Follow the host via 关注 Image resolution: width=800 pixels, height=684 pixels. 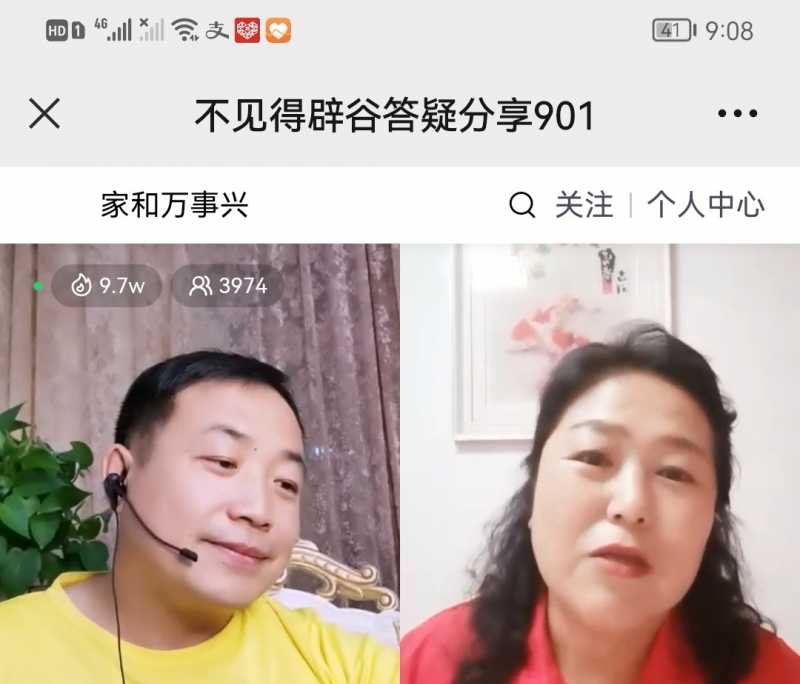(x=584, y=206)
